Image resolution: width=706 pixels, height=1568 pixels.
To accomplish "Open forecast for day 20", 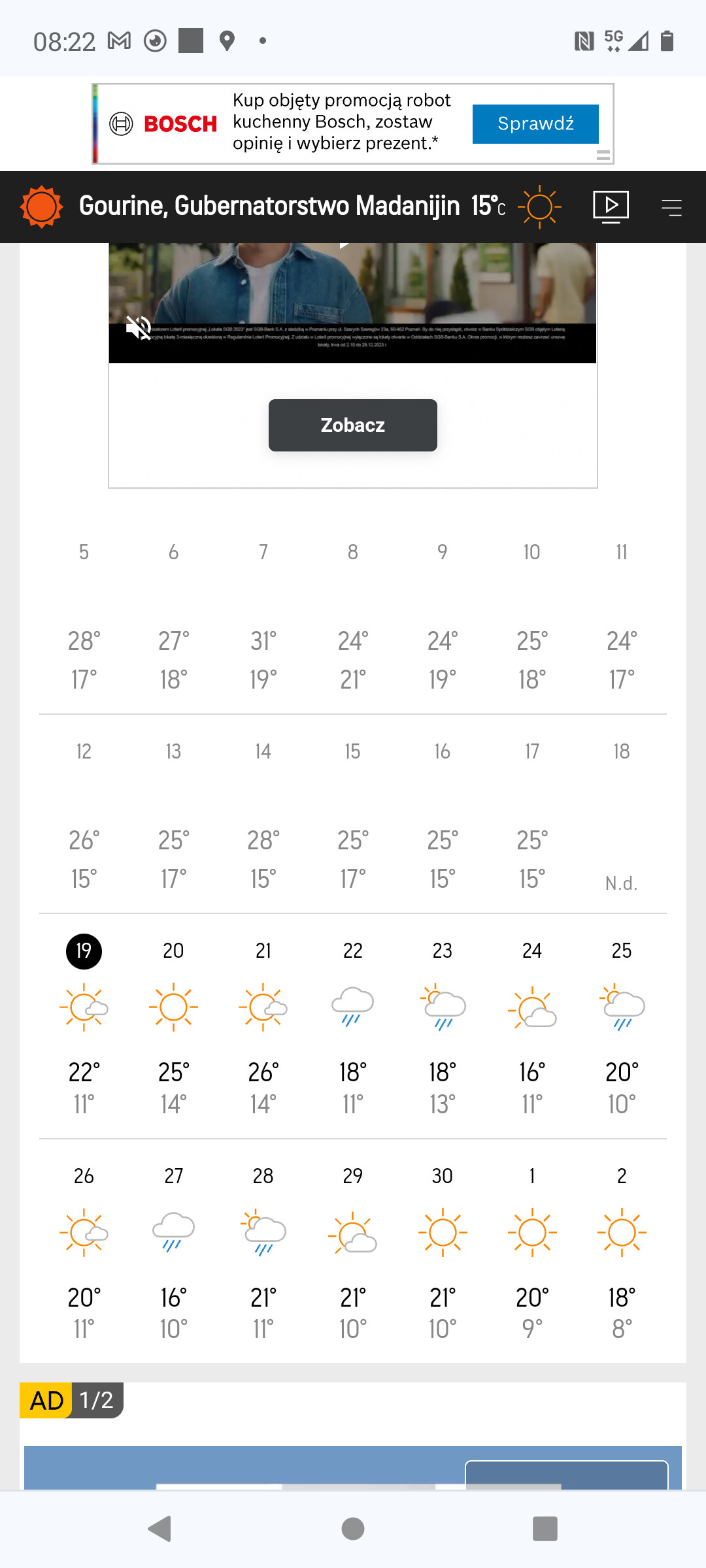I will coord(173,1026).
